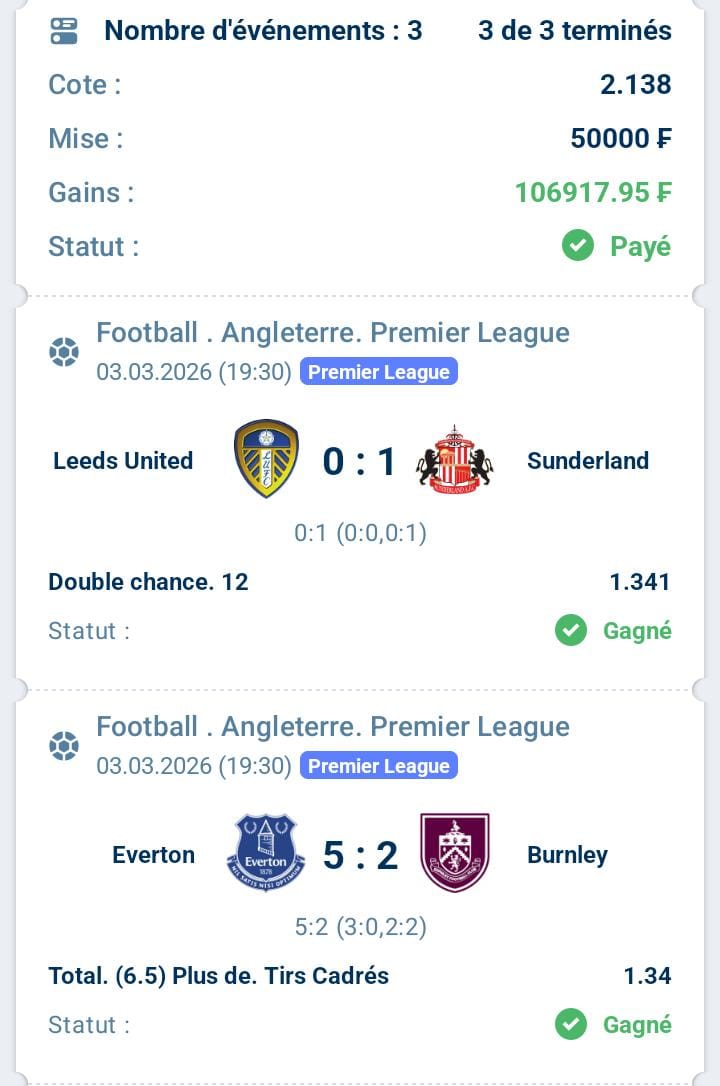Open the Leeds United vs Sunderland match
The height and width of the screenshot is (1086, 720).
359,461
